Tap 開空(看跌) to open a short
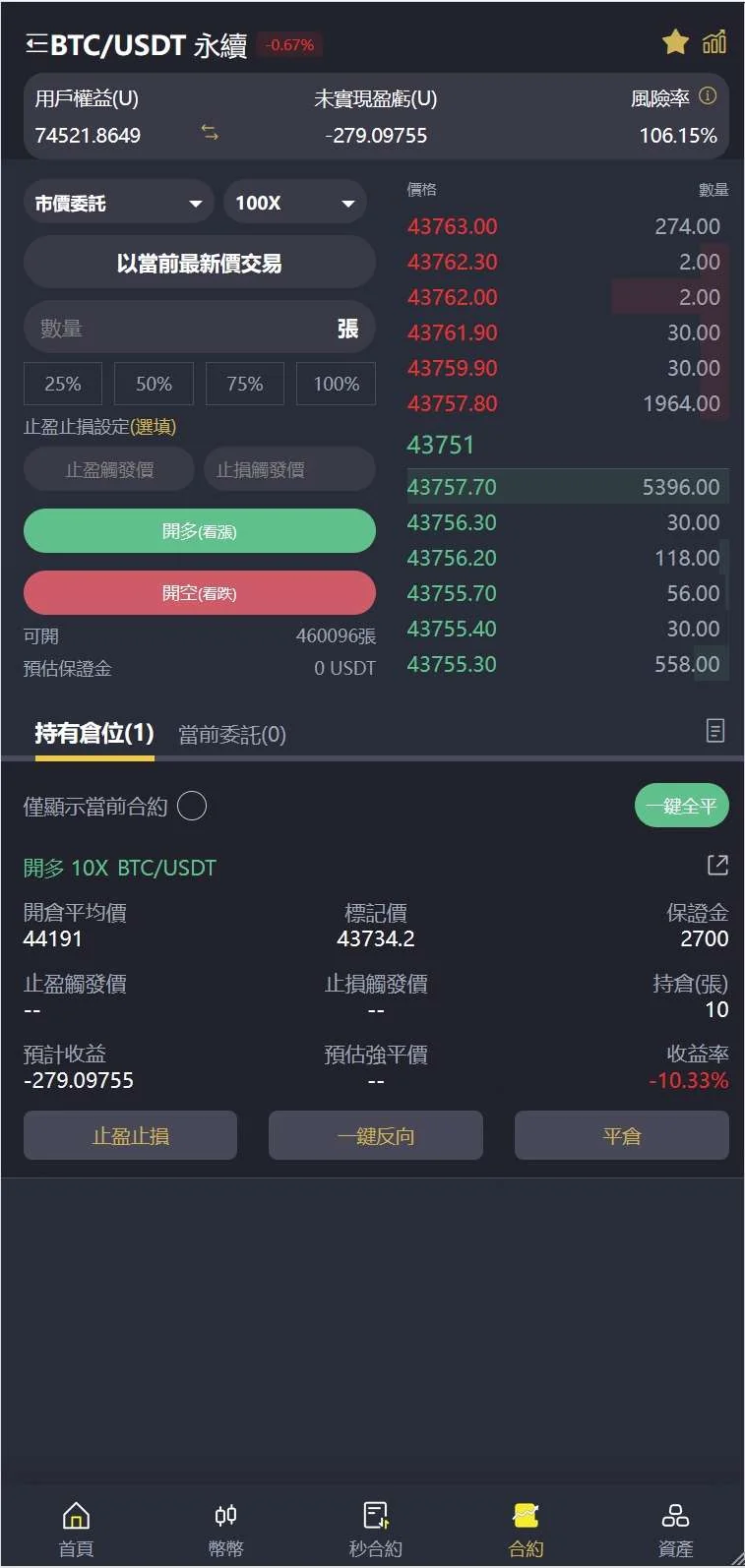This screenshot has height=1568, width=745. click(x=200, y=593)
